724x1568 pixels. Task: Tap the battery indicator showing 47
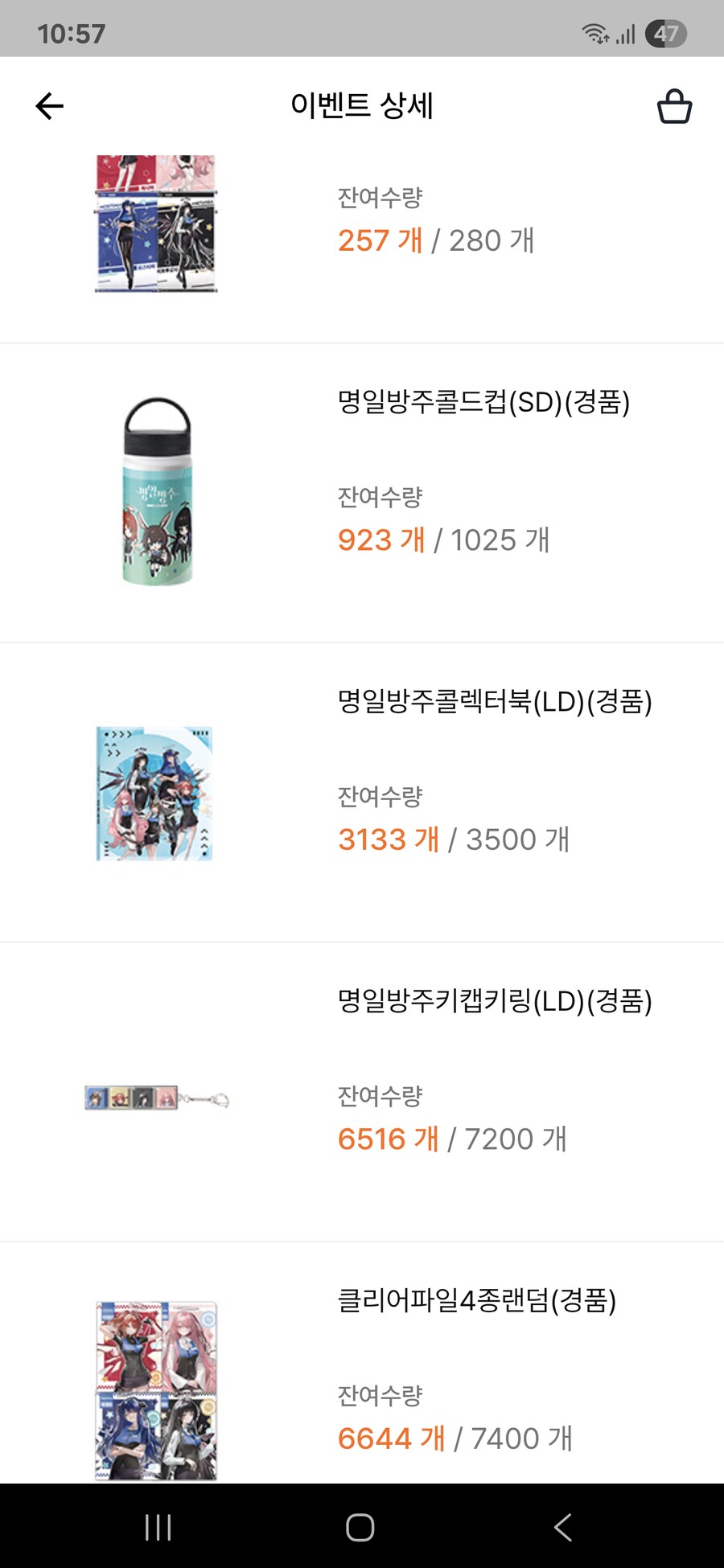[665, 31]
